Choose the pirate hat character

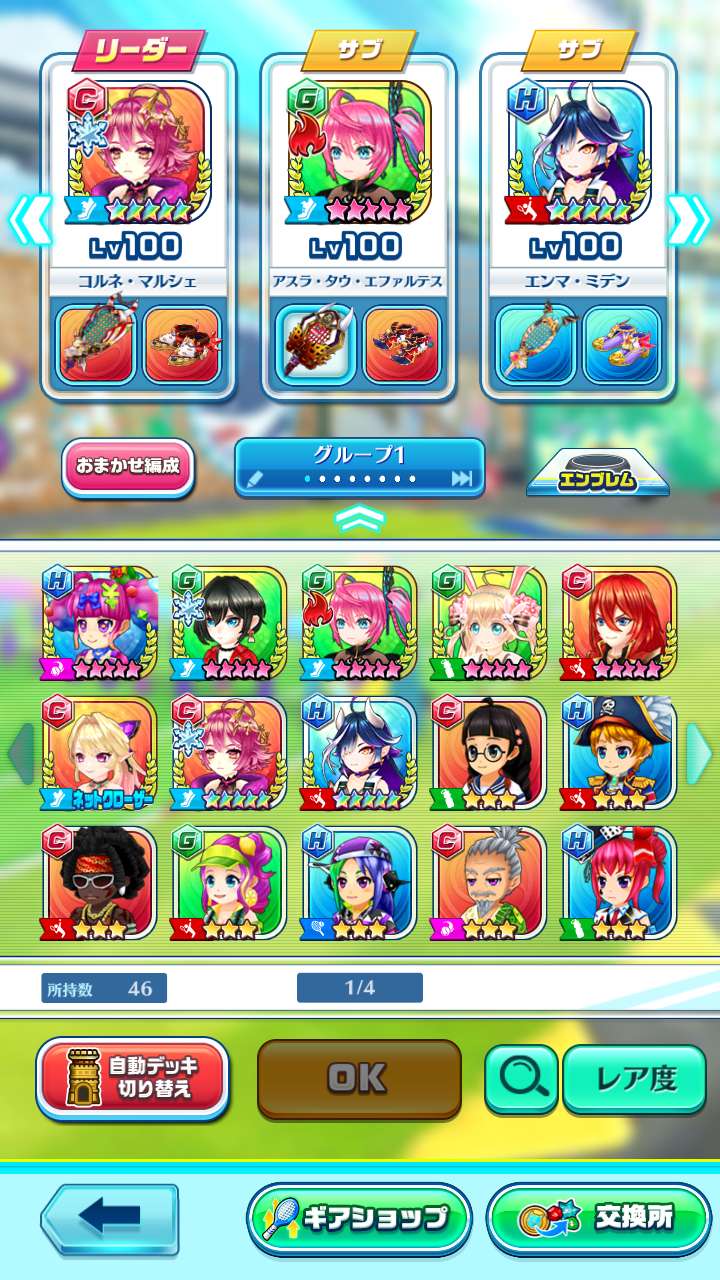pos(618,753)
